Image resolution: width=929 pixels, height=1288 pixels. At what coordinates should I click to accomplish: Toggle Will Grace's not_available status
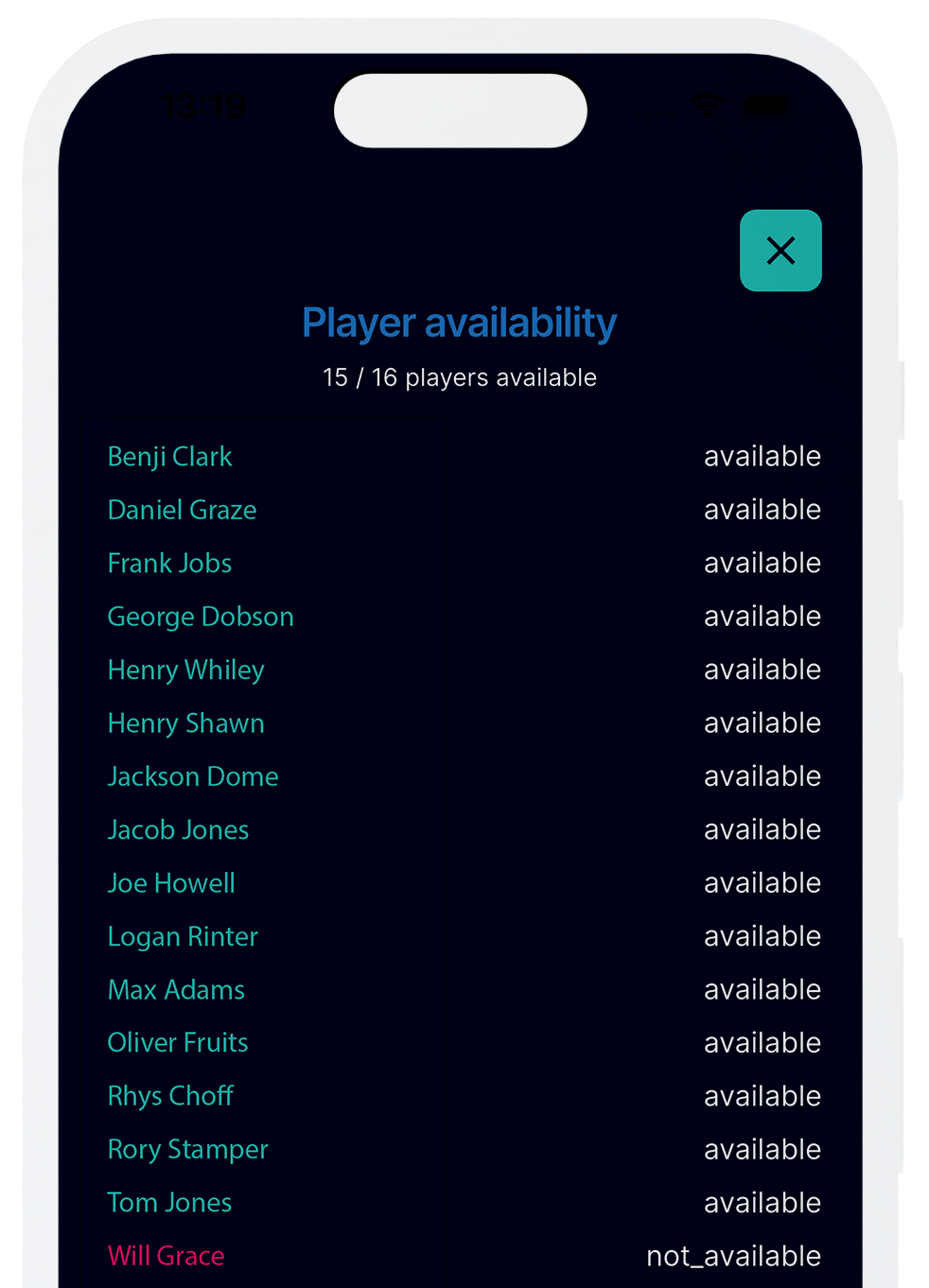(732, 1256)
